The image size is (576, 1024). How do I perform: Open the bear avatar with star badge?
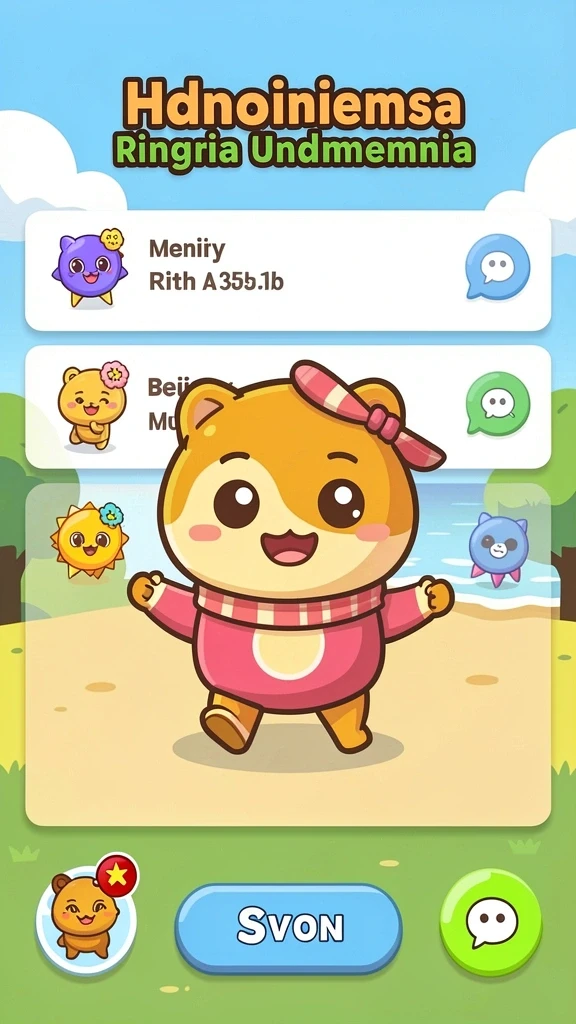[87, 912]
